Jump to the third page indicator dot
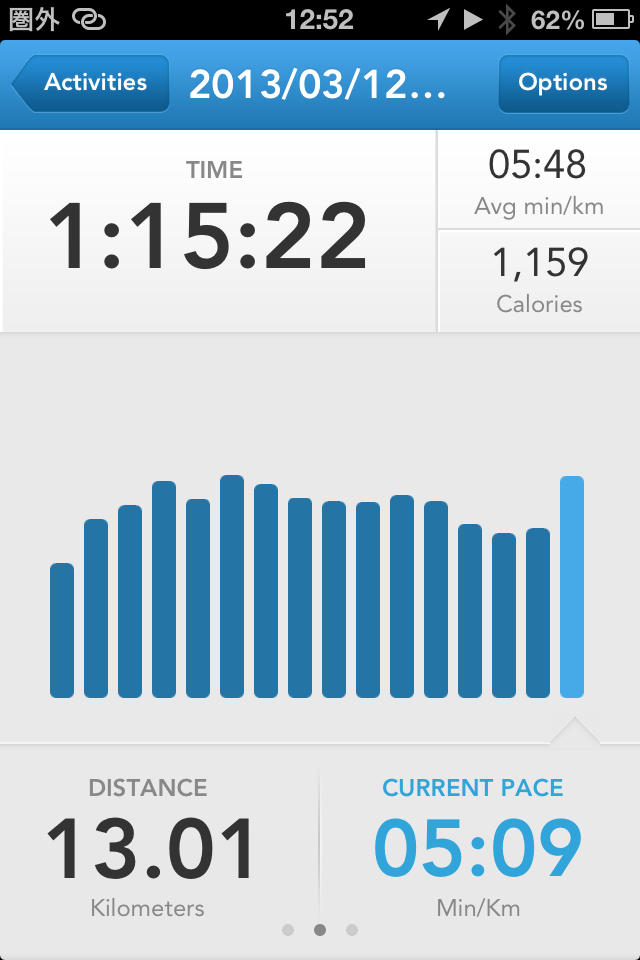This screenshot has width=640, height=960. click(352, 930)
